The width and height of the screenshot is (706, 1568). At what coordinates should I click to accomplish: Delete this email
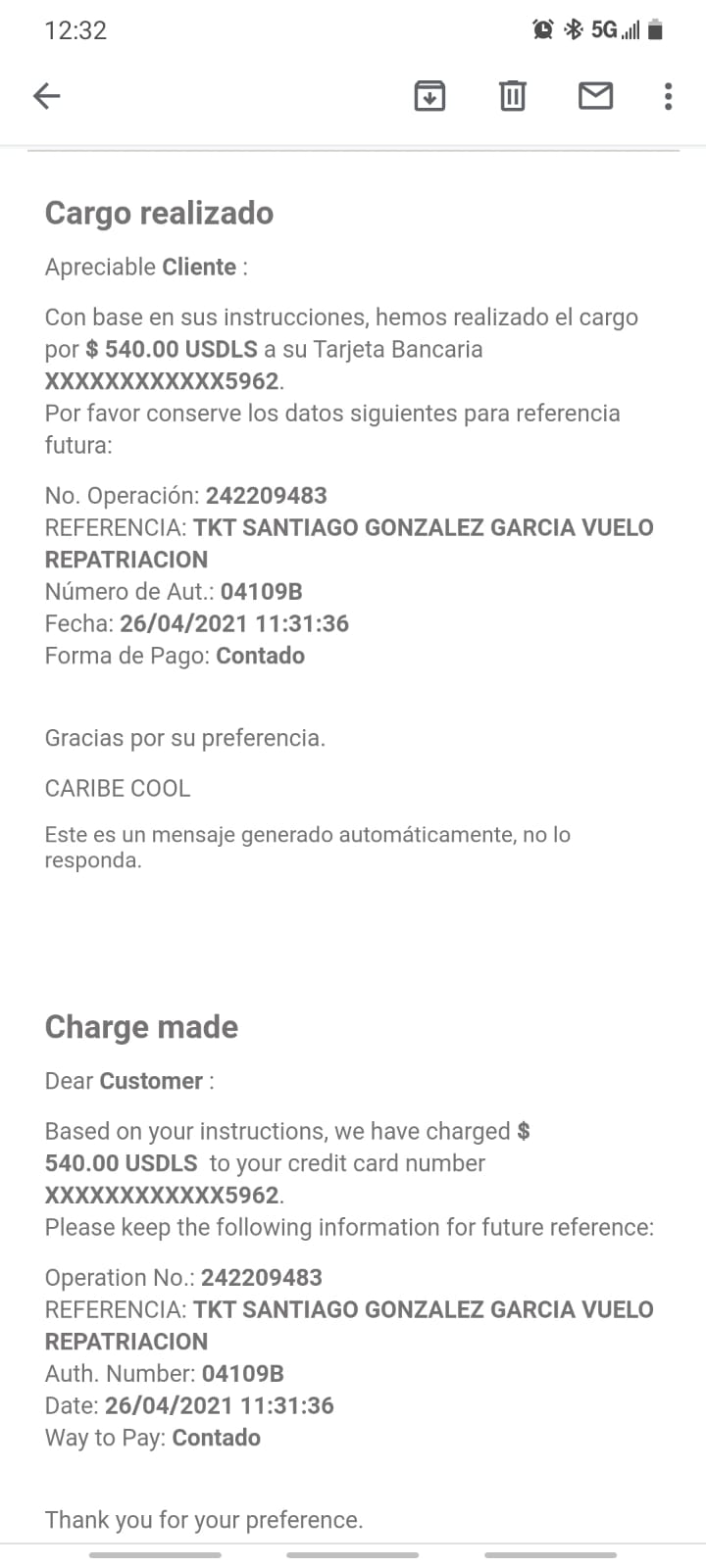click(x=513, y=95)
